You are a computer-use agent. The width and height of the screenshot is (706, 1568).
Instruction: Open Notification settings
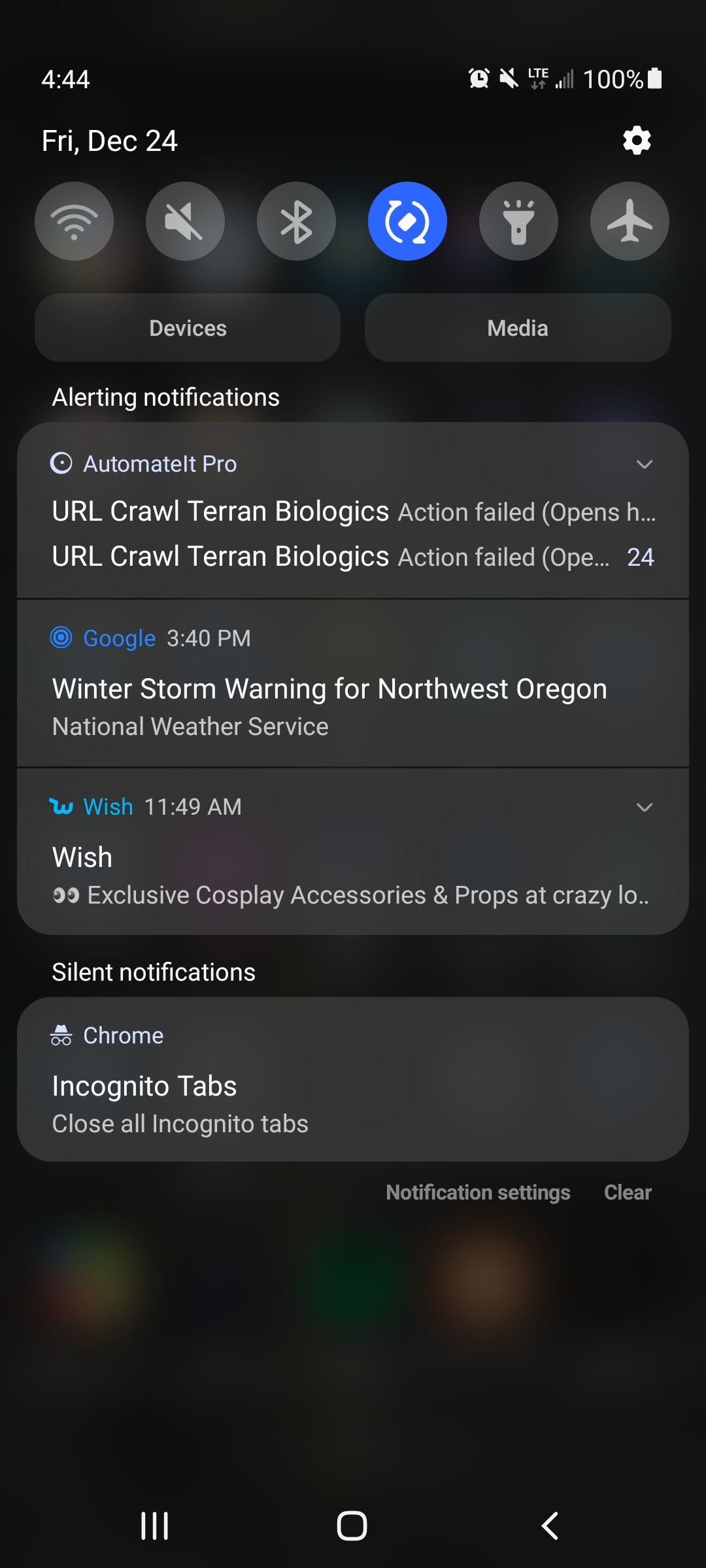click(478, 1192)
